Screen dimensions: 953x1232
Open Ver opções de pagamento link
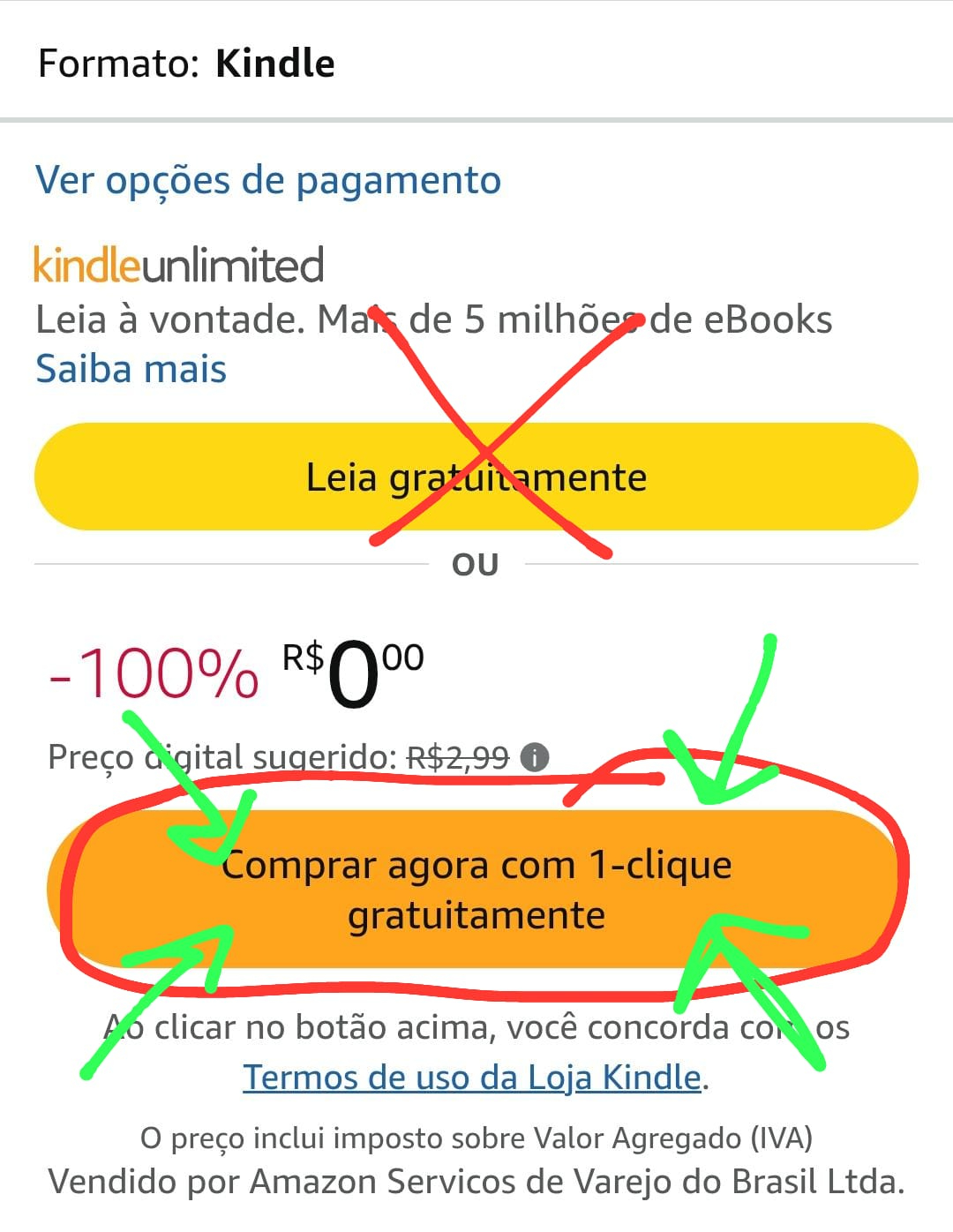pyautogui.click(x=268, y=181)
